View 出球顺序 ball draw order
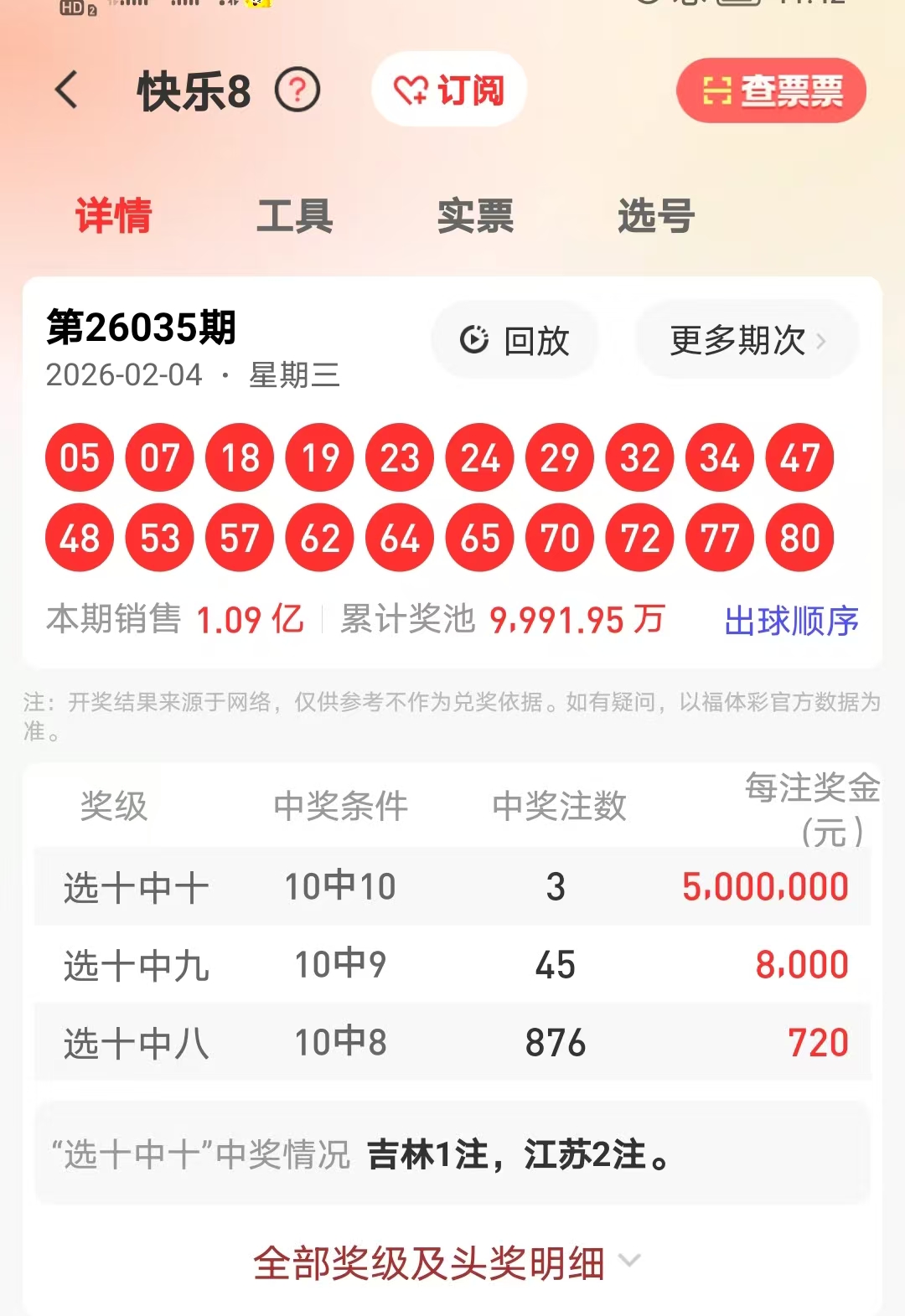 [x=791, y=621]
